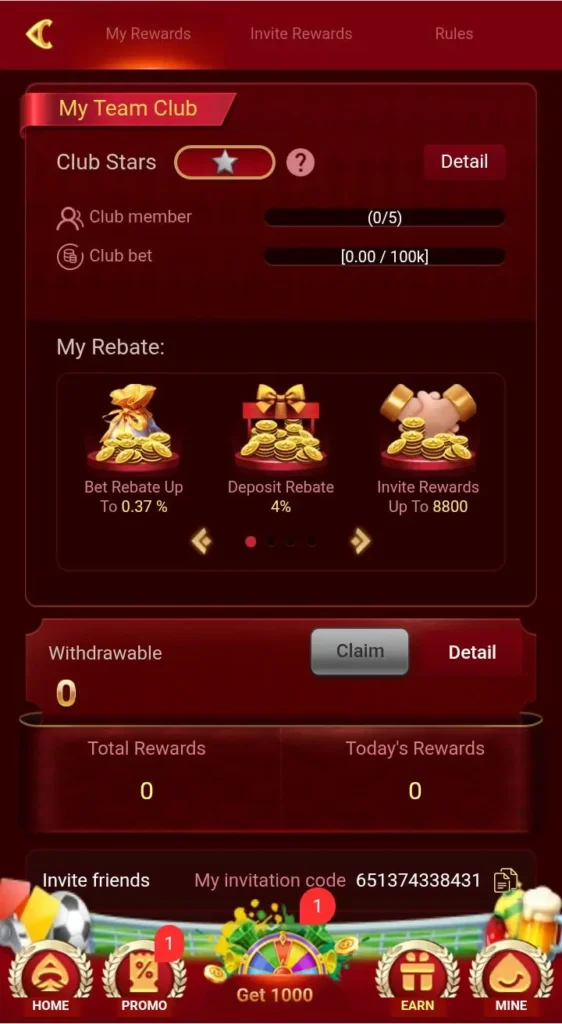Screen dimensions: 562x1024
Task: Claim the withdrawable rewards
Action: pos(360,651)
